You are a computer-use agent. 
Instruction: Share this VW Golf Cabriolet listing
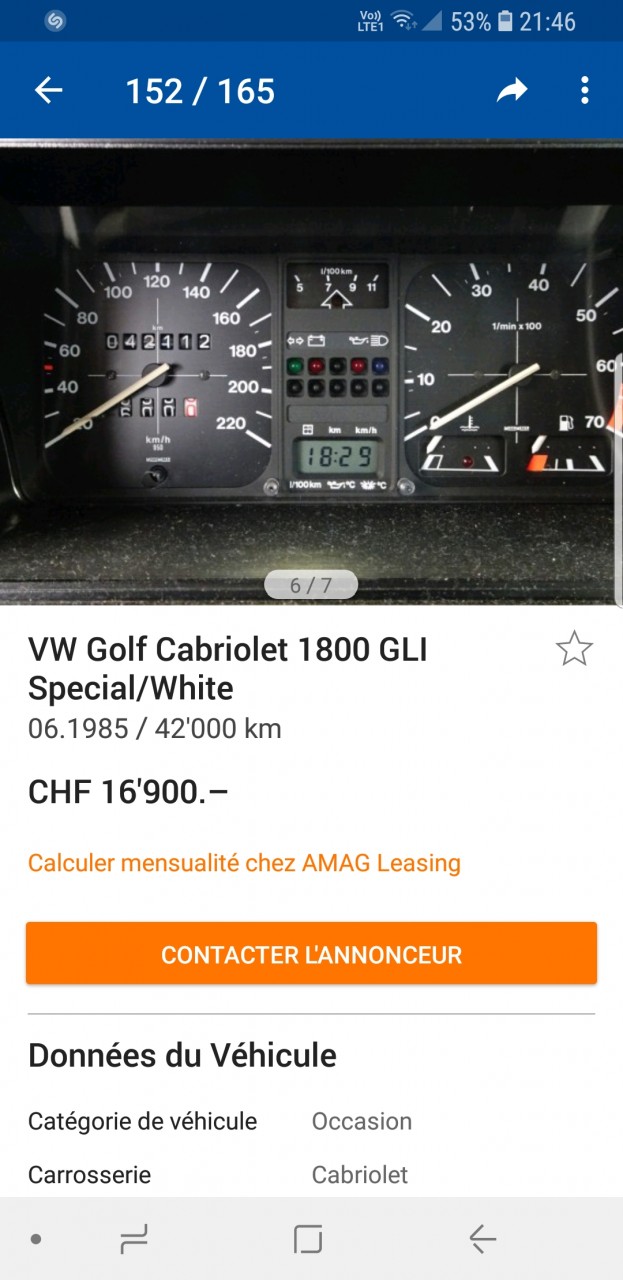512,91
